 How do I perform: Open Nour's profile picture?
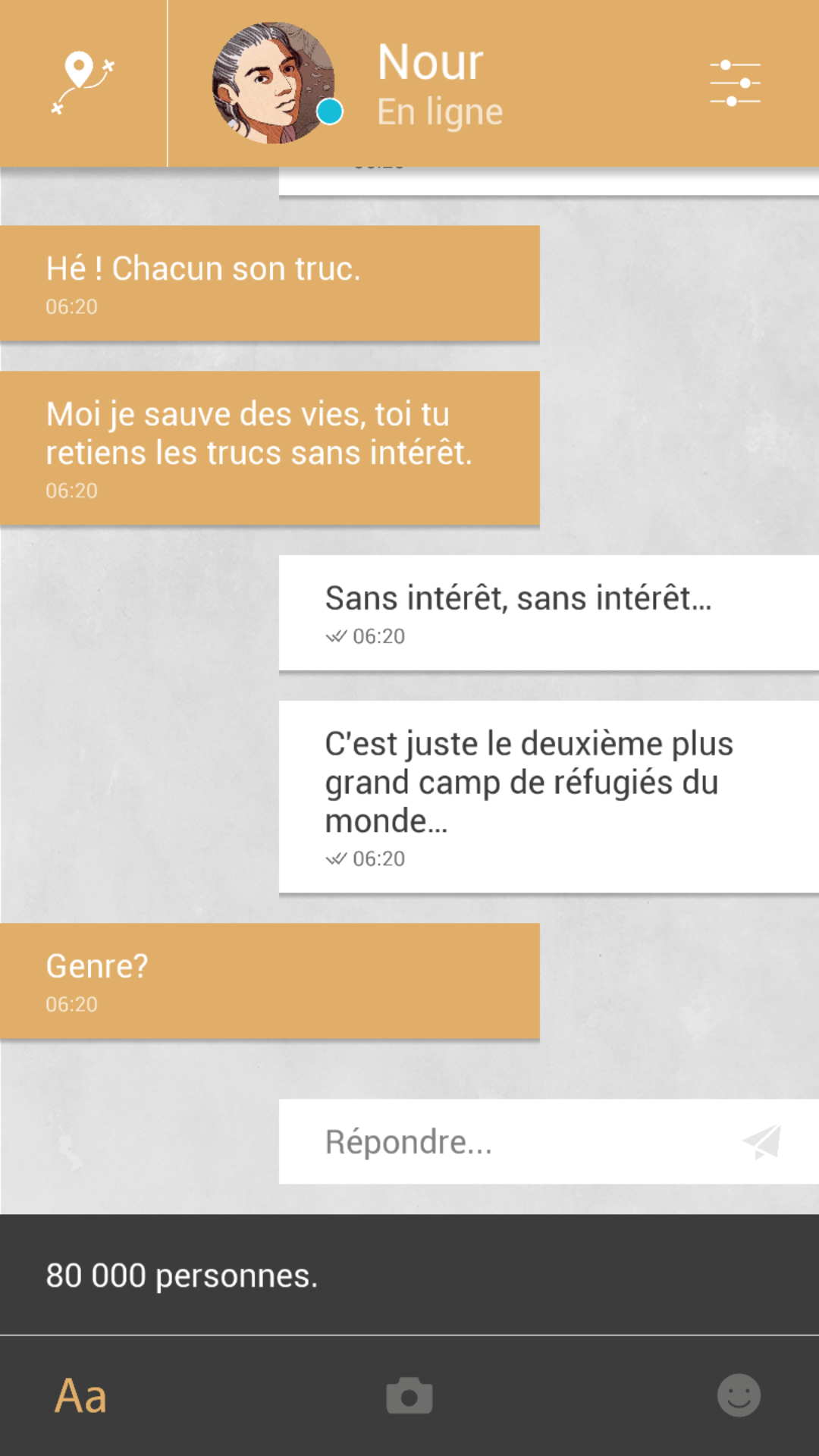(273, 83)
